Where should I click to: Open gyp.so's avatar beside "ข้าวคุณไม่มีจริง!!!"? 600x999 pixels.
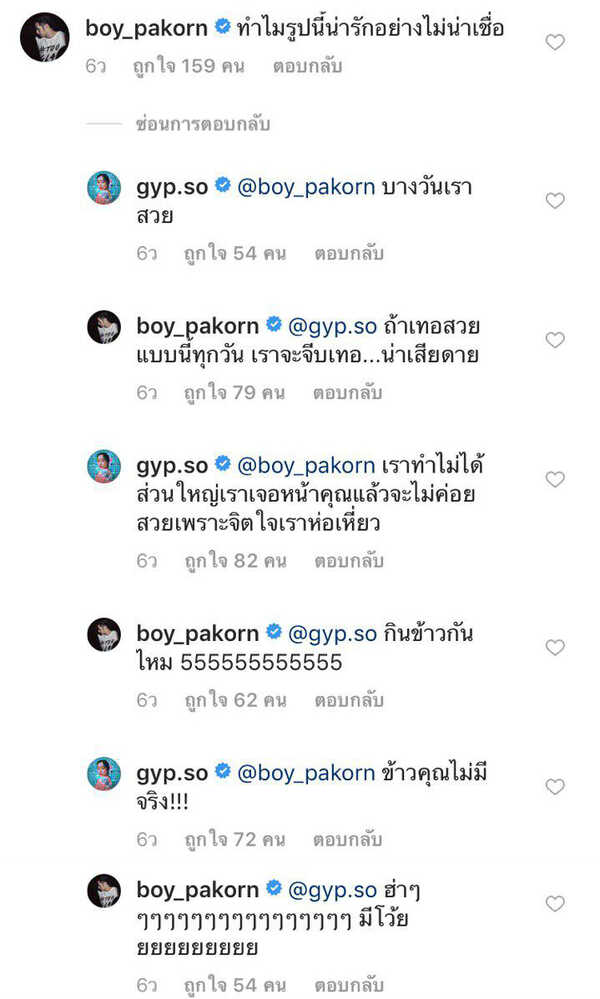click(104, 774)
